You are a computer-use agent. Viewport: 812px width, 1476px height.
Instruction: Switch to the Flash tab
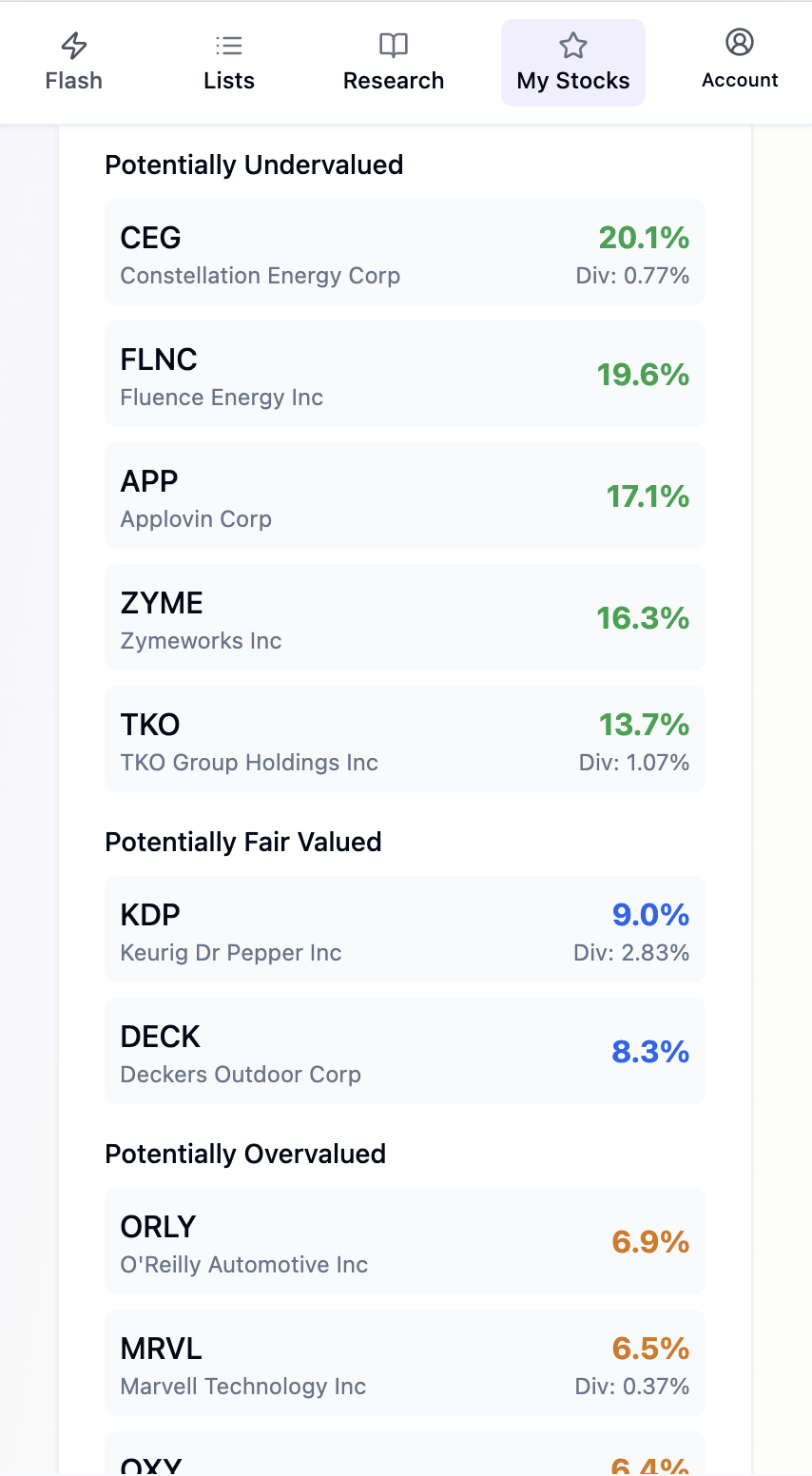(x=74, y=63)
